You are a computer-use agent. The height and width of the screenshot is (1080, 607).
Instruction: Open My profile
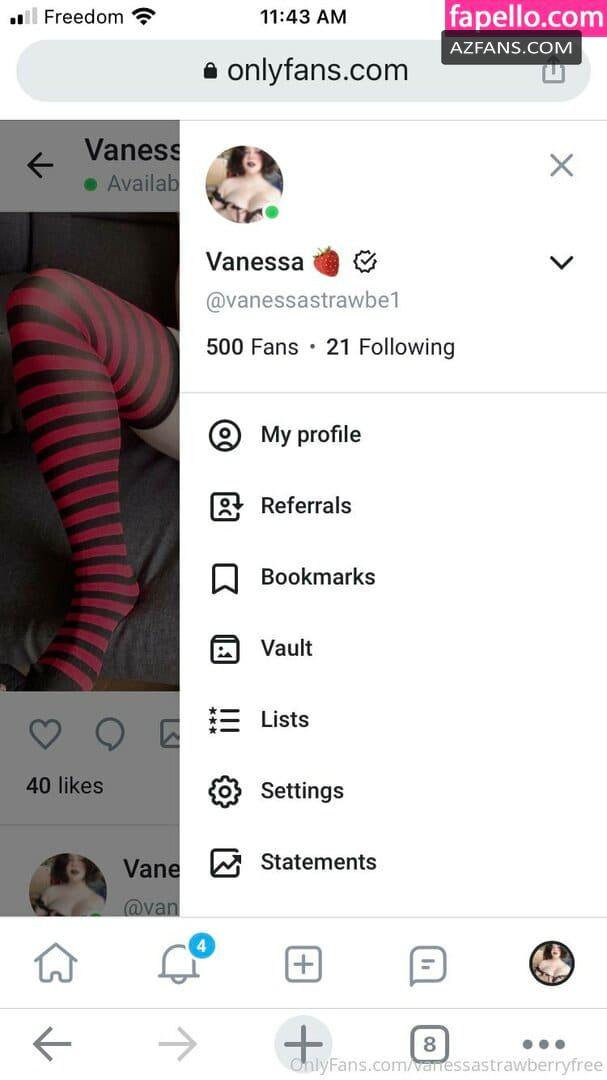point(393,435)
